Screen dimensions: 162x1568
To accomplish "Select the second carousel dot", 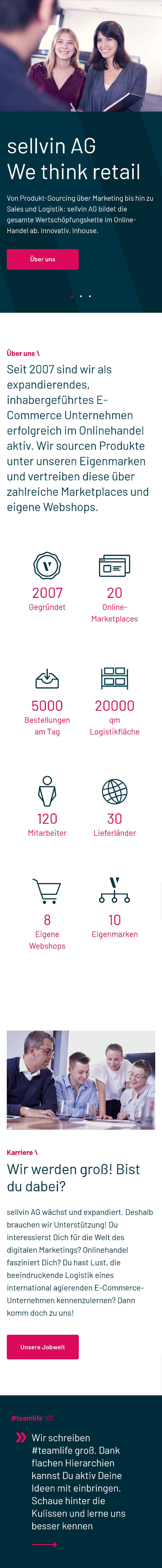I will (81, 296).
